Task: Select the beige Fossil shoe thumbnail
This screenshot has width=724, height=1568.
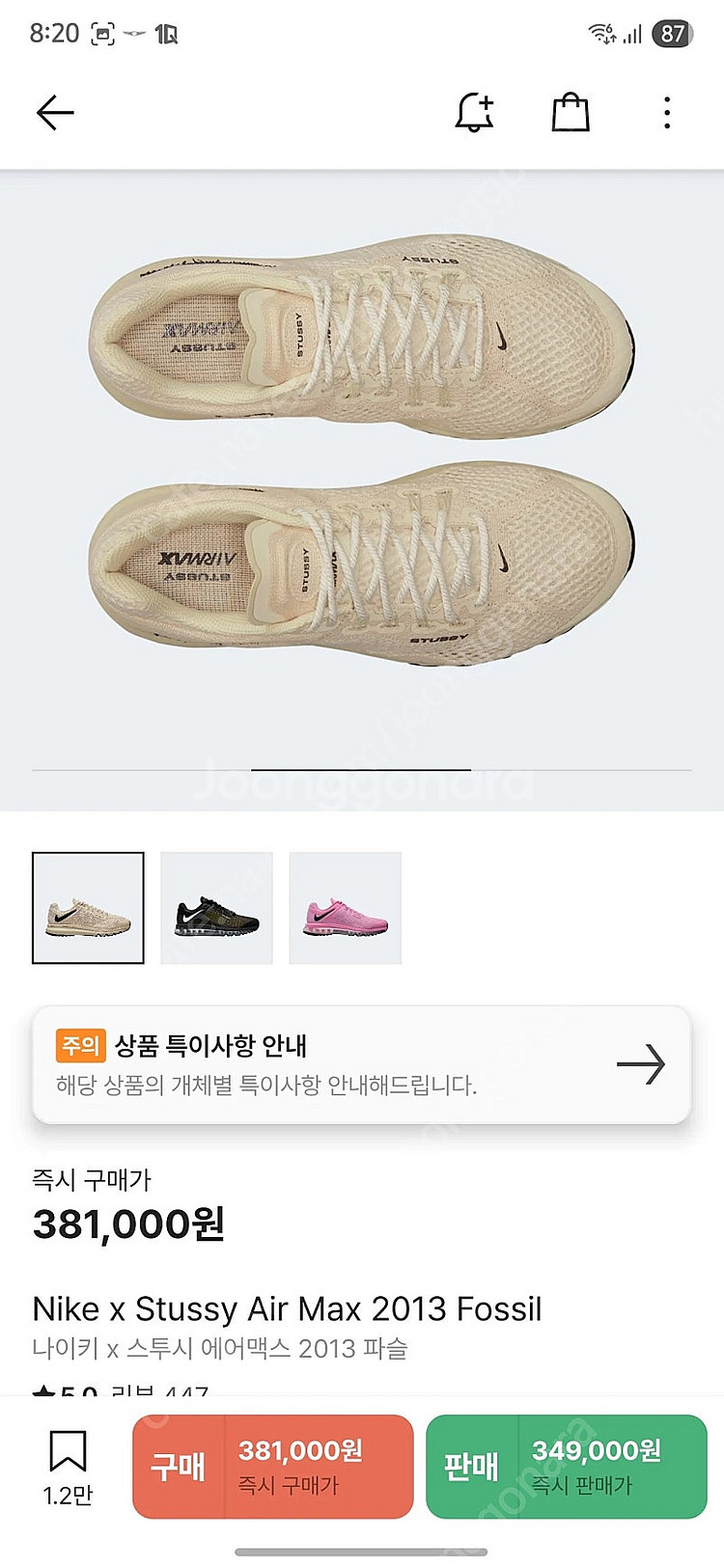Action: pyautogui.click(x=88, y=908)
